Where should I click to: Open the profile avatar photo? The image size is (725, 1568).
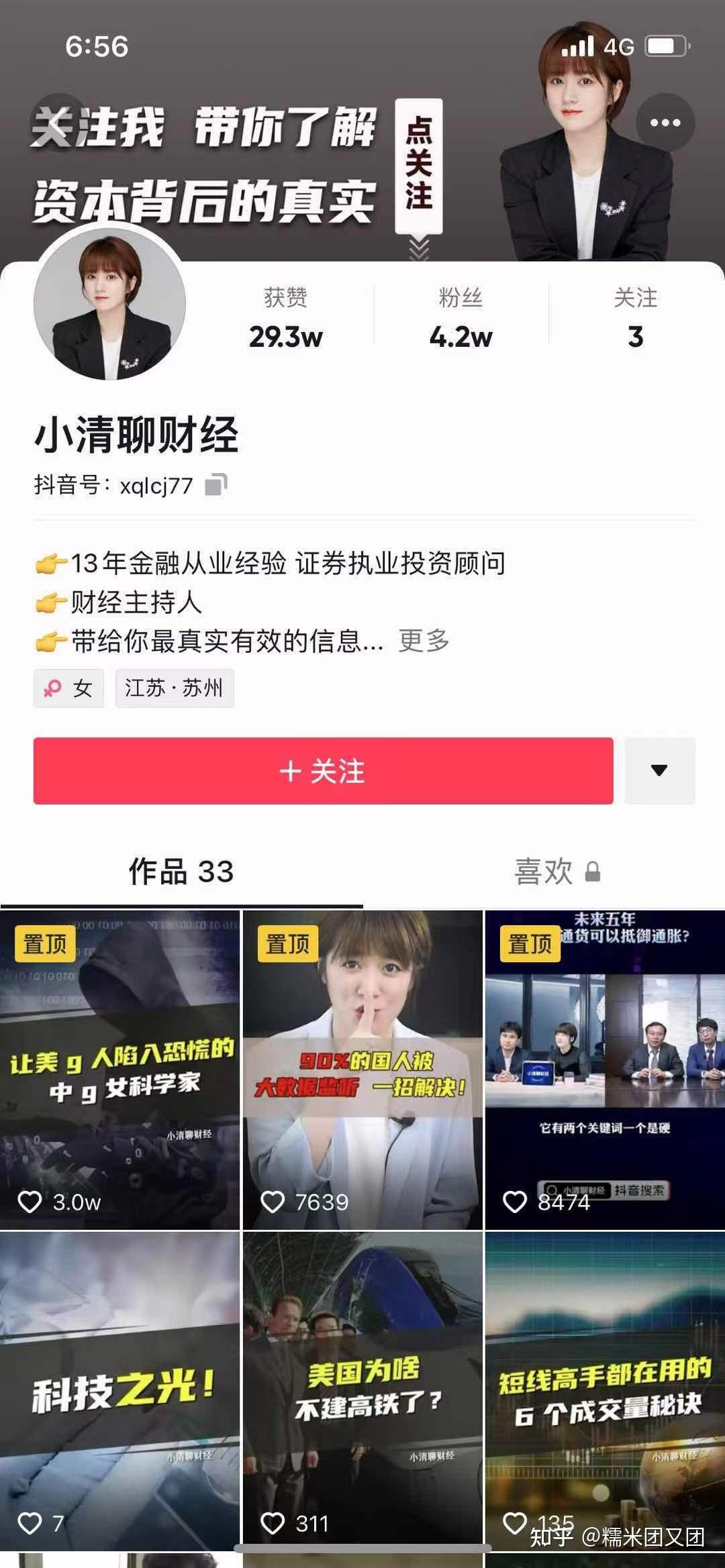109,307
